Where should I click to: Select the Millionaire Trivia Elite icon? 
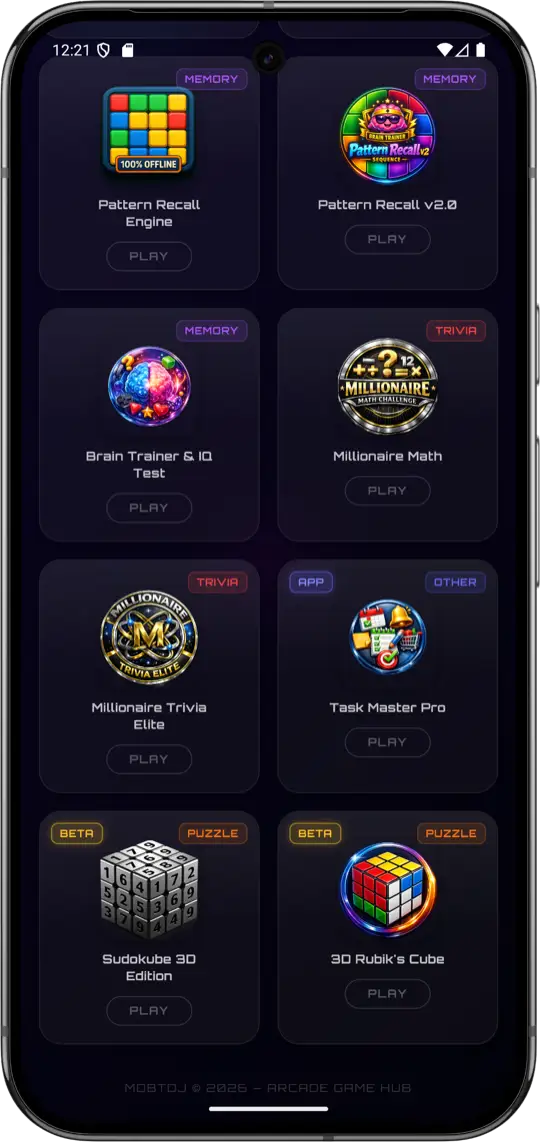point(149,637)
